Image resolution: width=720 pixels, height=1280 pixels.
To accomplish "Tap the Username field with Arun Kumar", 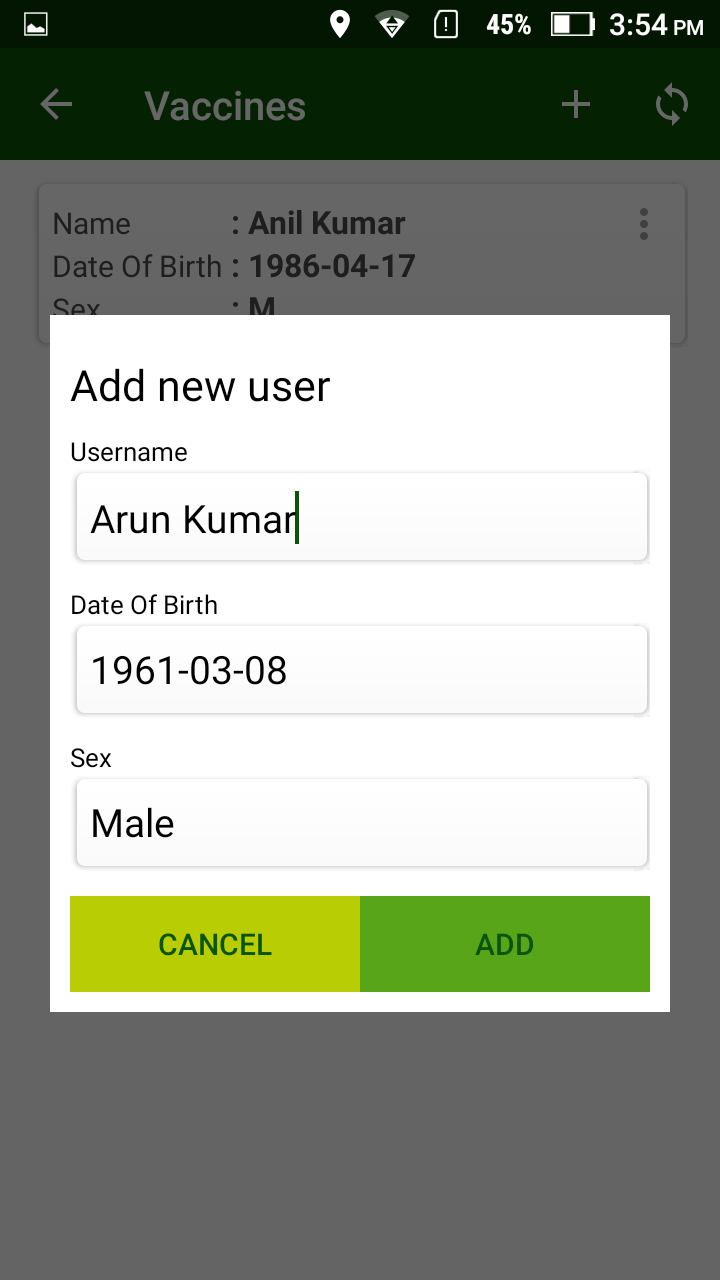I will click(361, 517).
